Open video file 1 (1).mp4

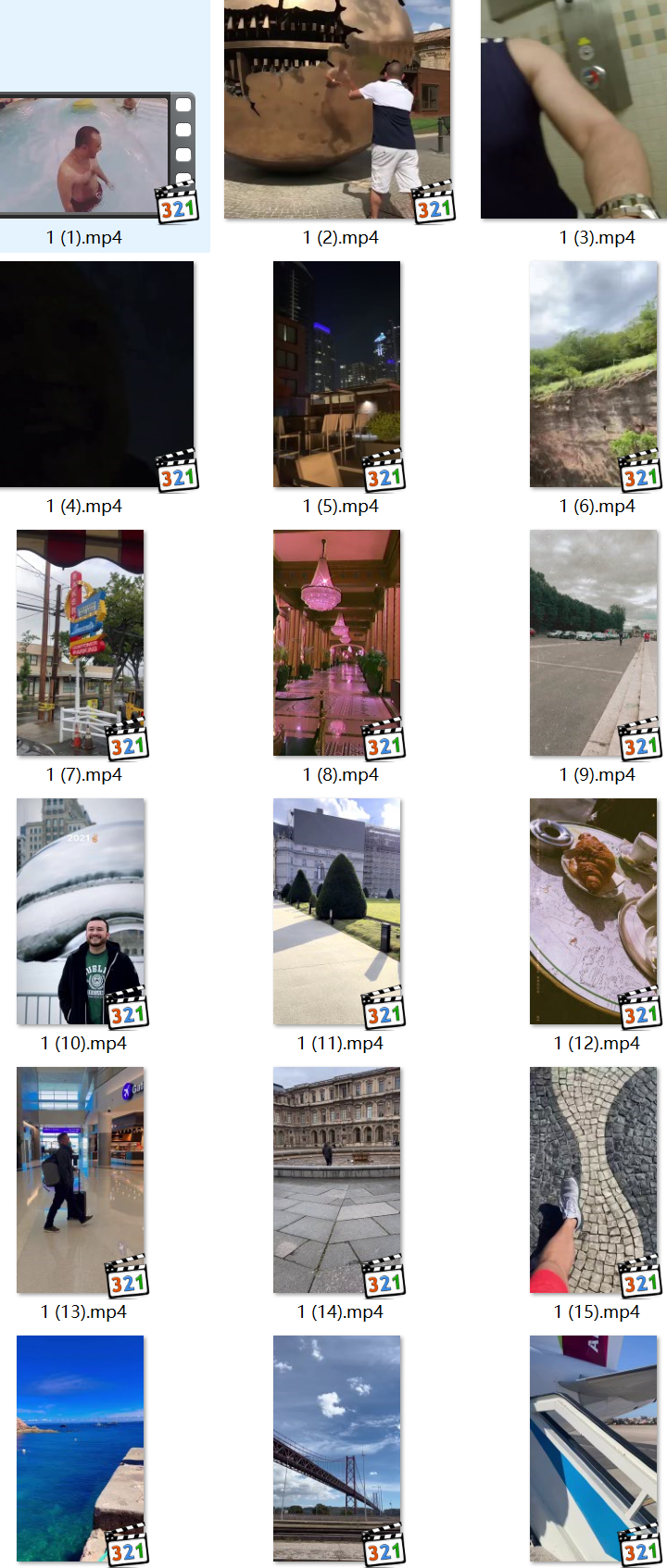coord(93,153)
